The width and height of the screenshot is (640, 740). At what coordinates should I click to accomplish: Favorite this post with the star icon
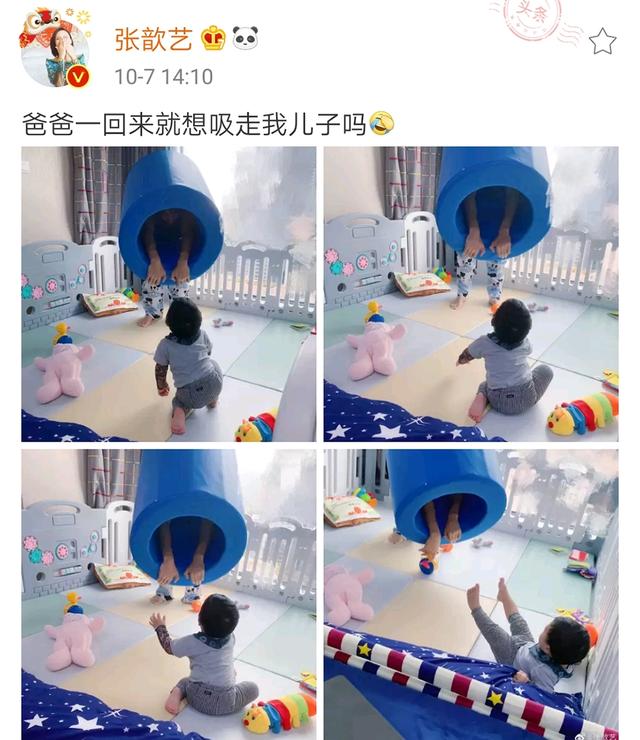(x=602, y=41)
